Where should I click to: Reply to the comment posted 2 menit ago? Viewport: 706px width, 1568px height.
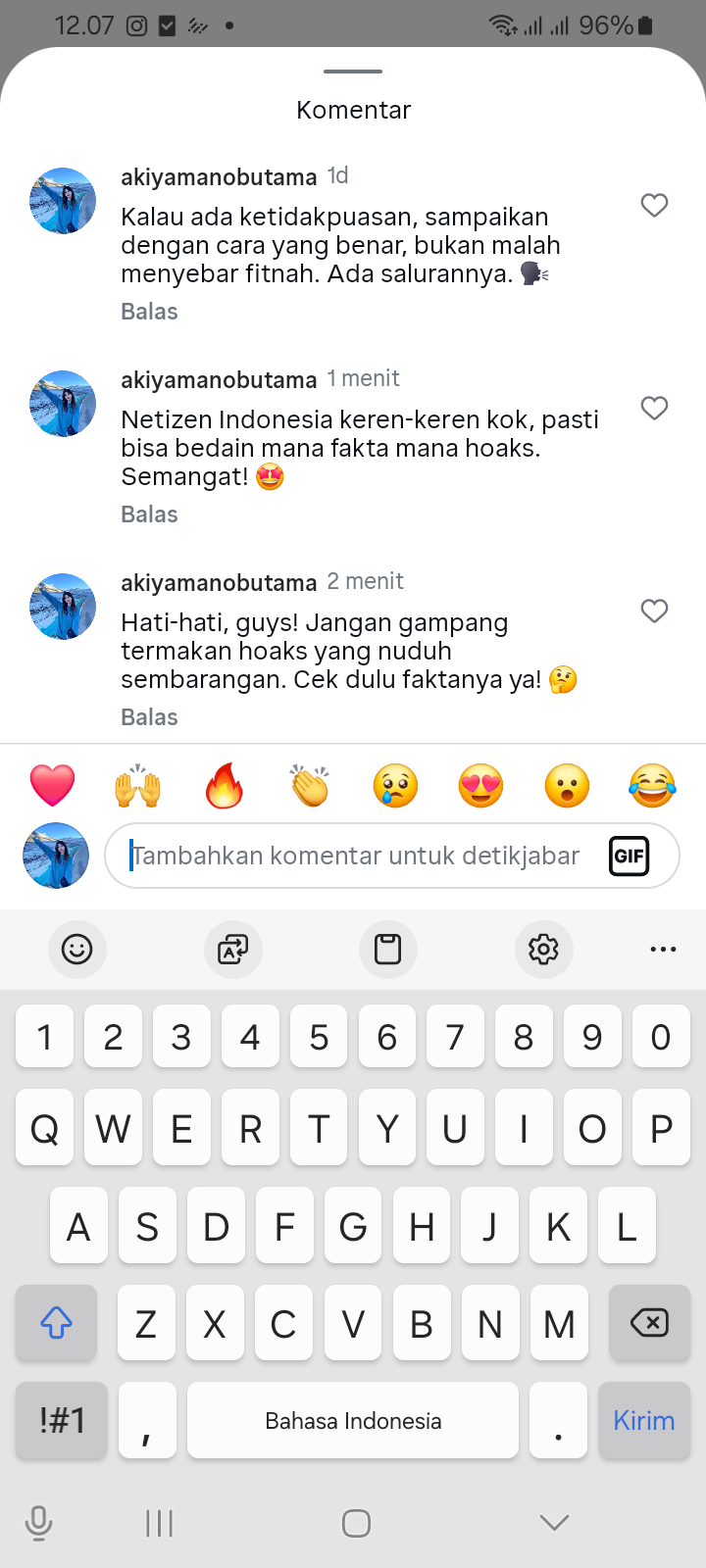coord(149,717)
